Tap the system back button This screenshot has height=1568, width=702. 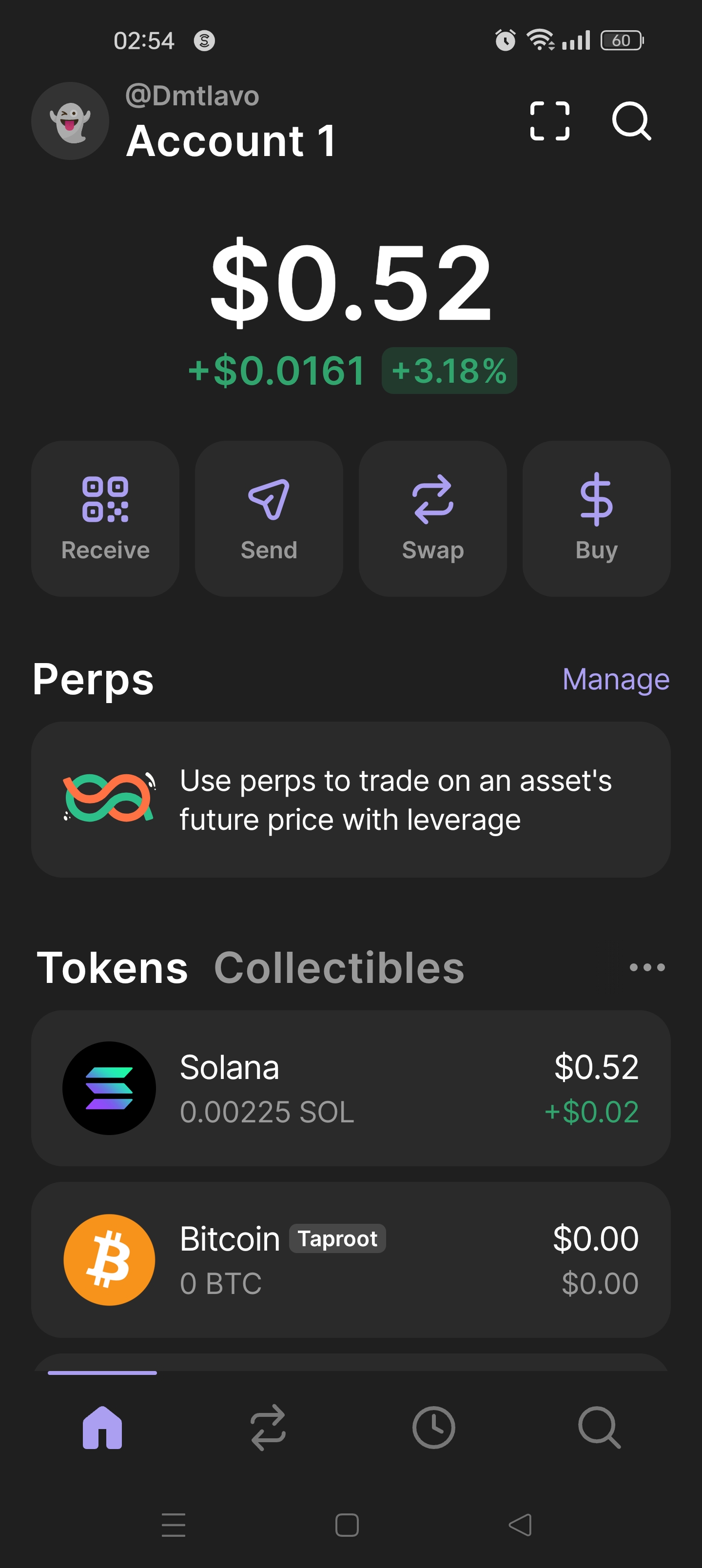point(520,1524)
